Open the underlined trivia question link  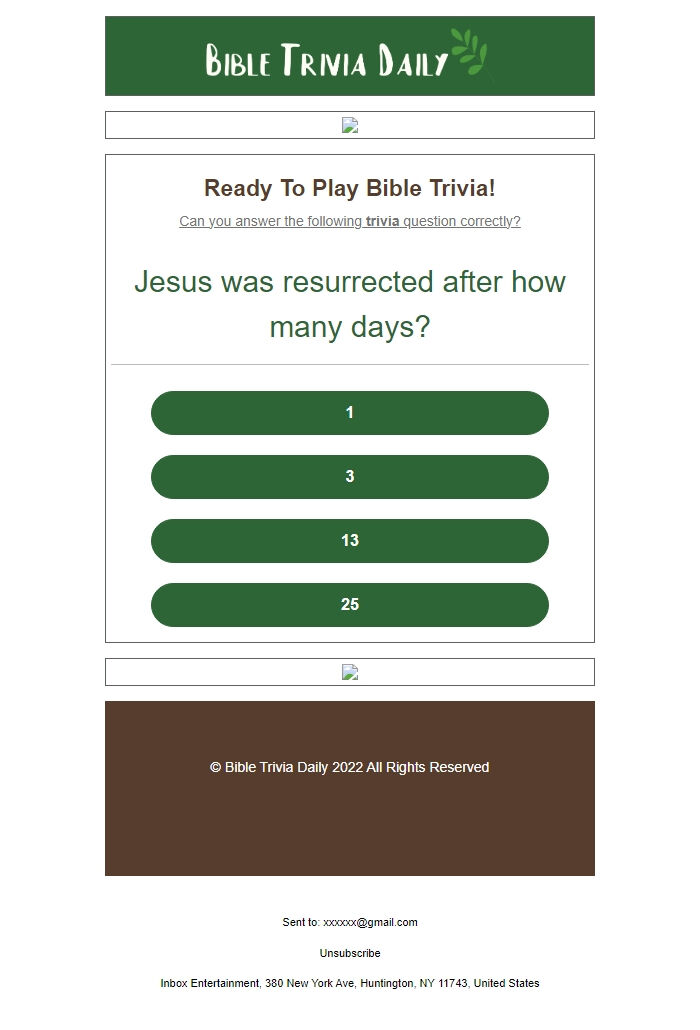tap(349, 221)
